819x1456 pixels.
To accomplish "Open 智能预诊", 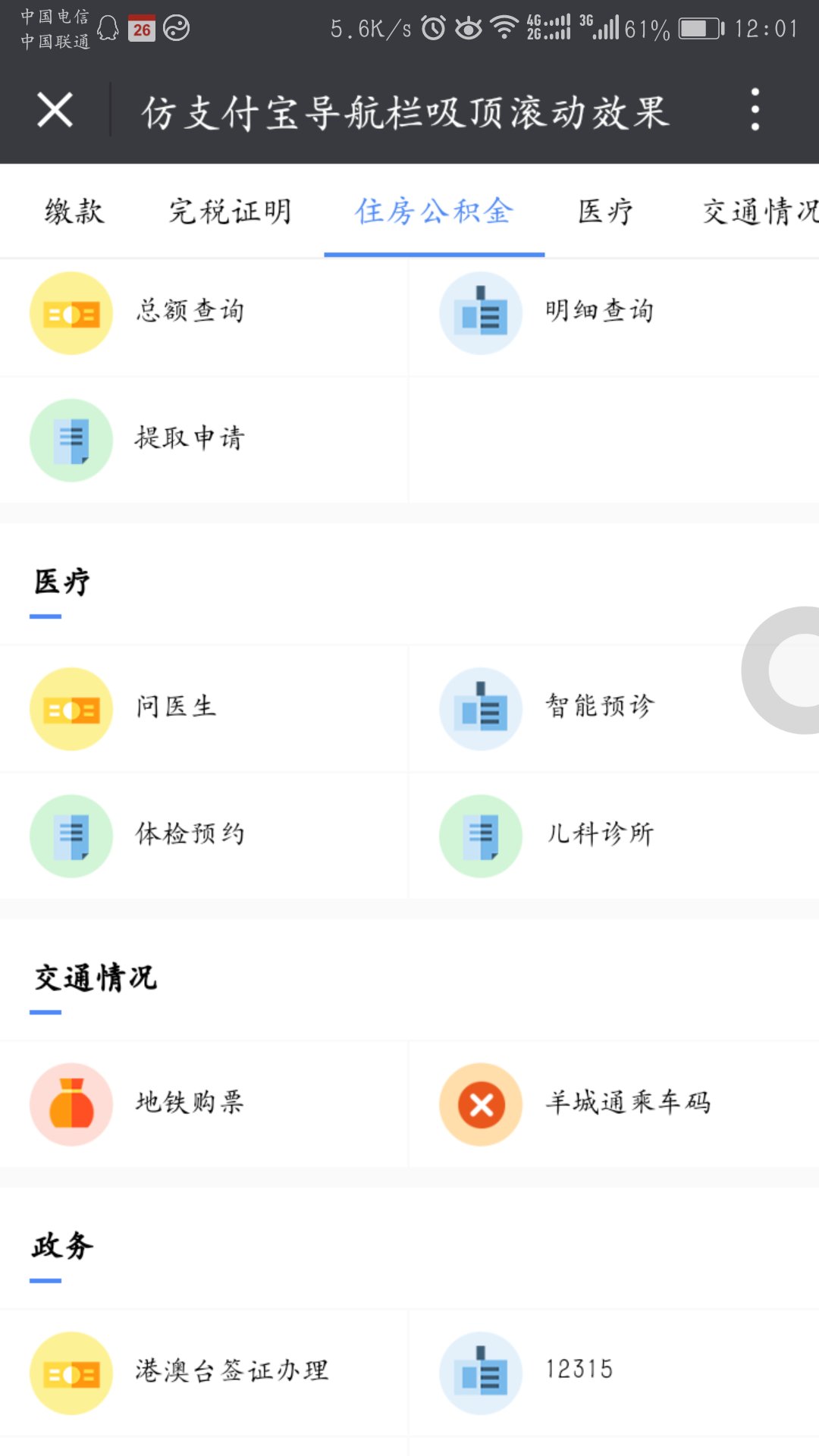I will [599, 708].
